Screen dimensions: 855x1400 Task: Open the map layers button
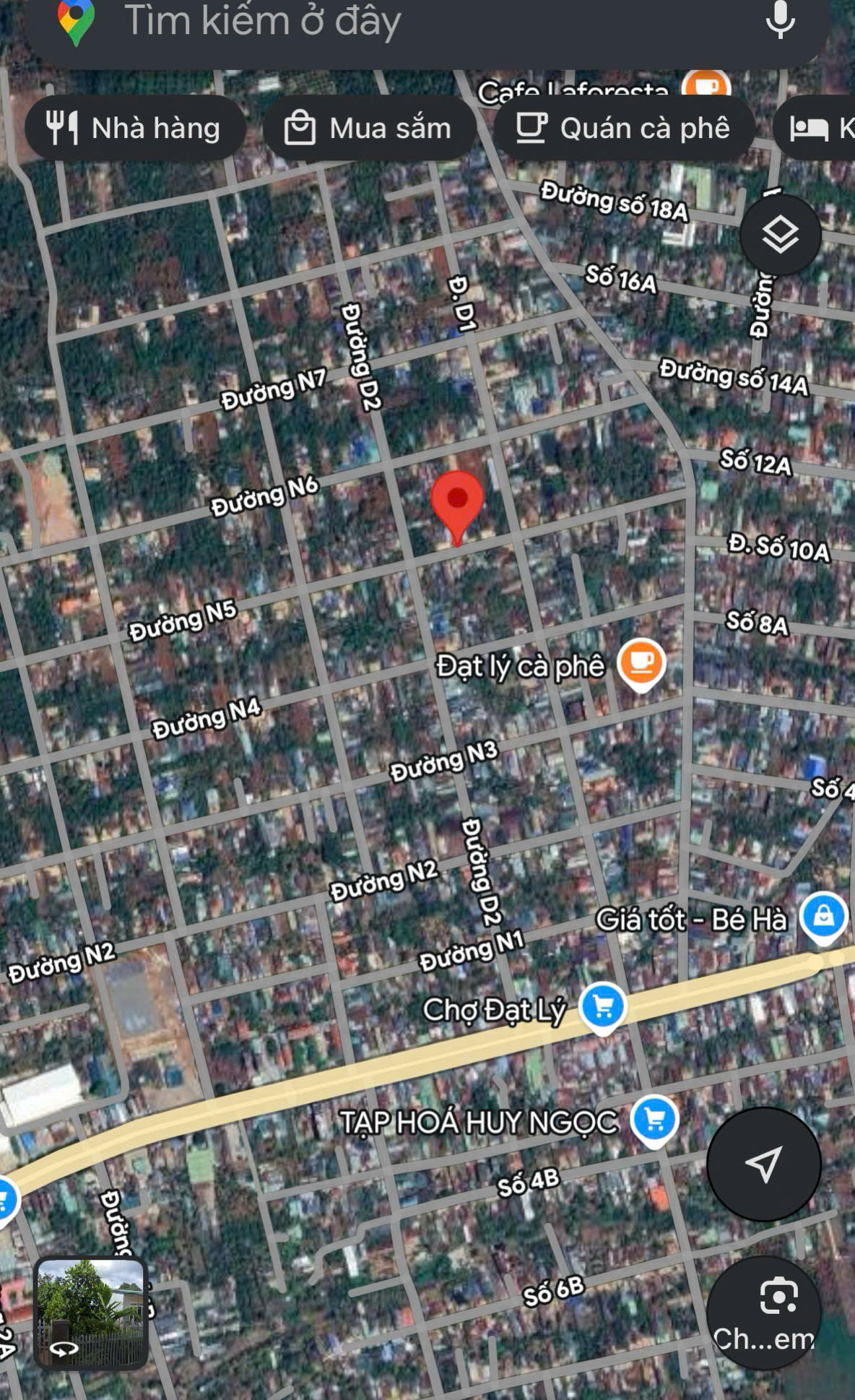click(780, 235)
